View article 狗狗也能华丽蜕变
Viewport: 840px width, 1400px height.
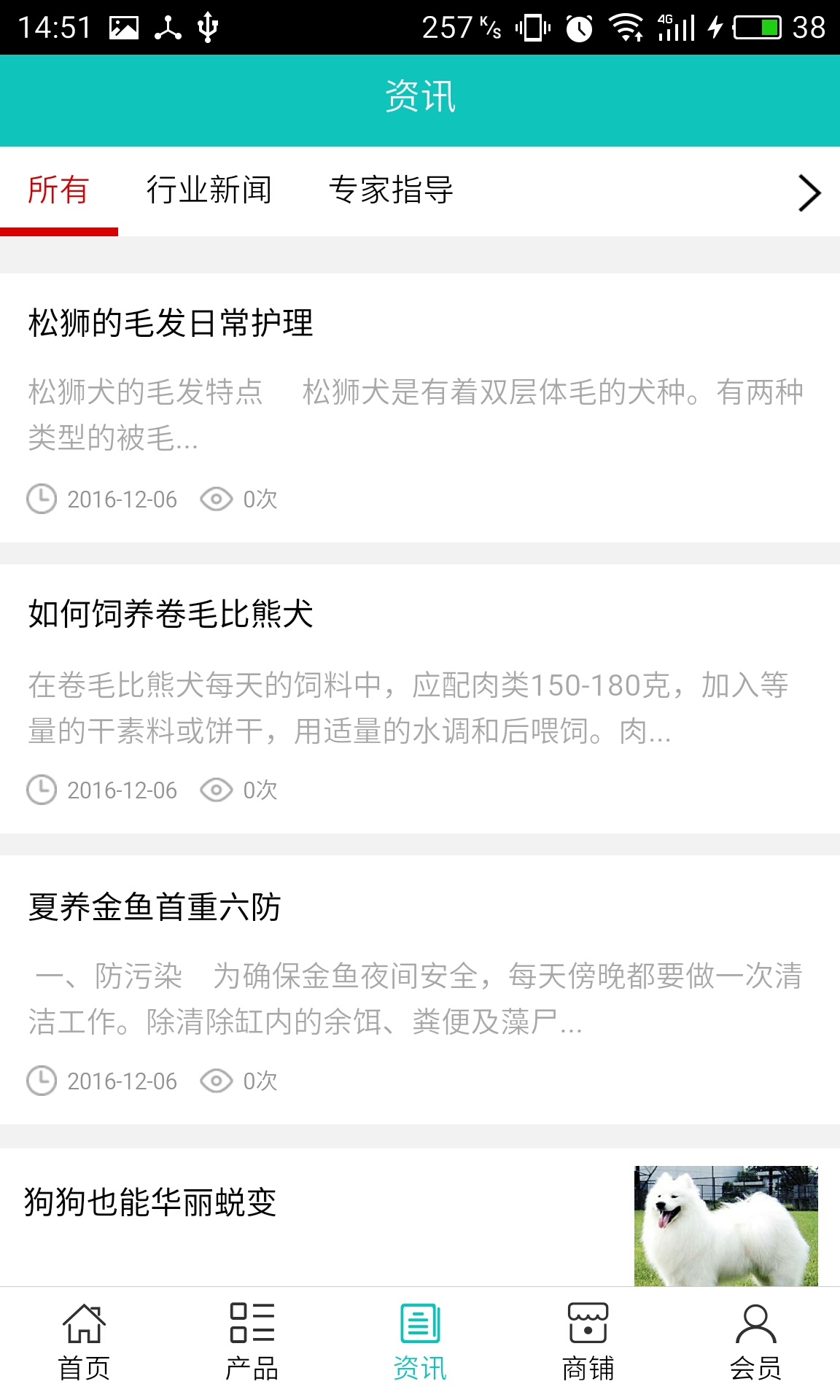[150, 1202]
